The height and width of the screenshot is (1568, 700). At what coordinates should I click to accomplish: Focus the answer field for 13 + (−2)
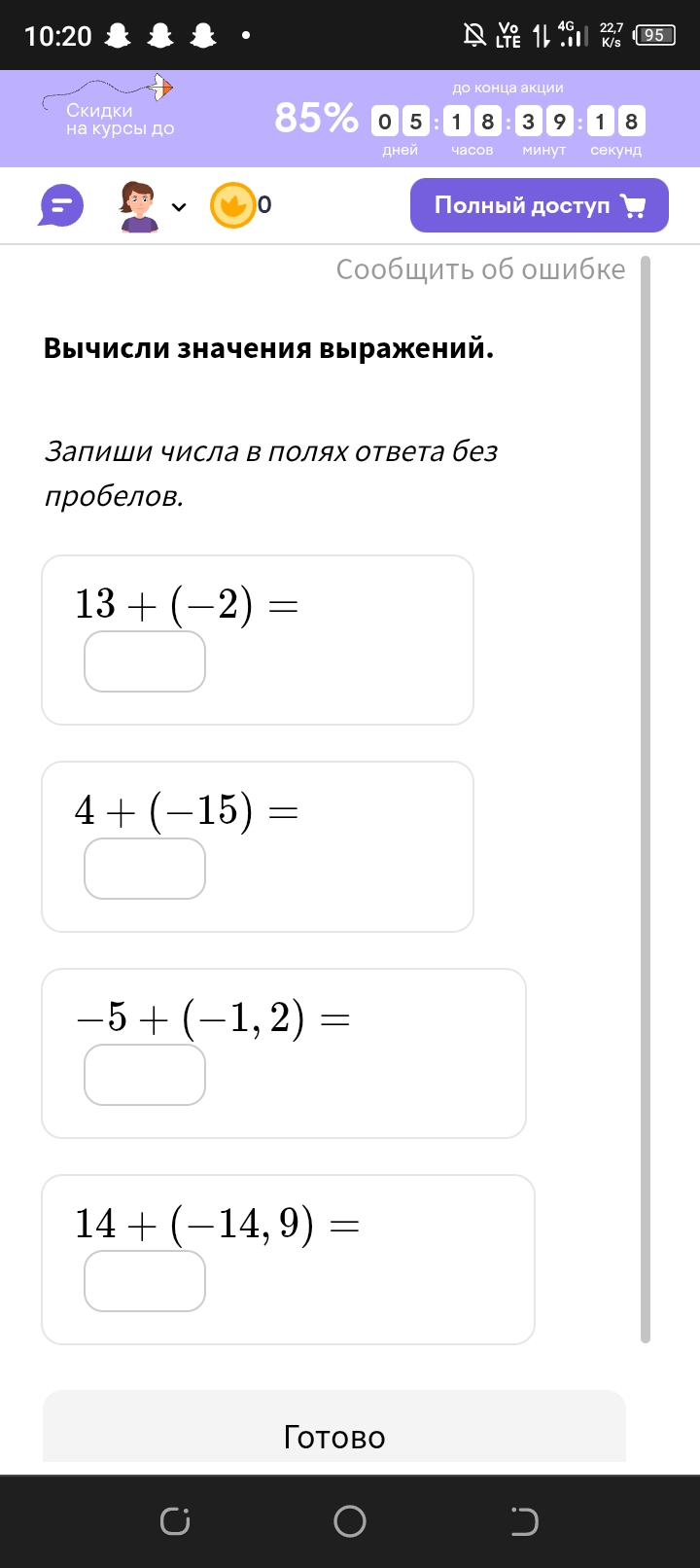coord(145,661)
